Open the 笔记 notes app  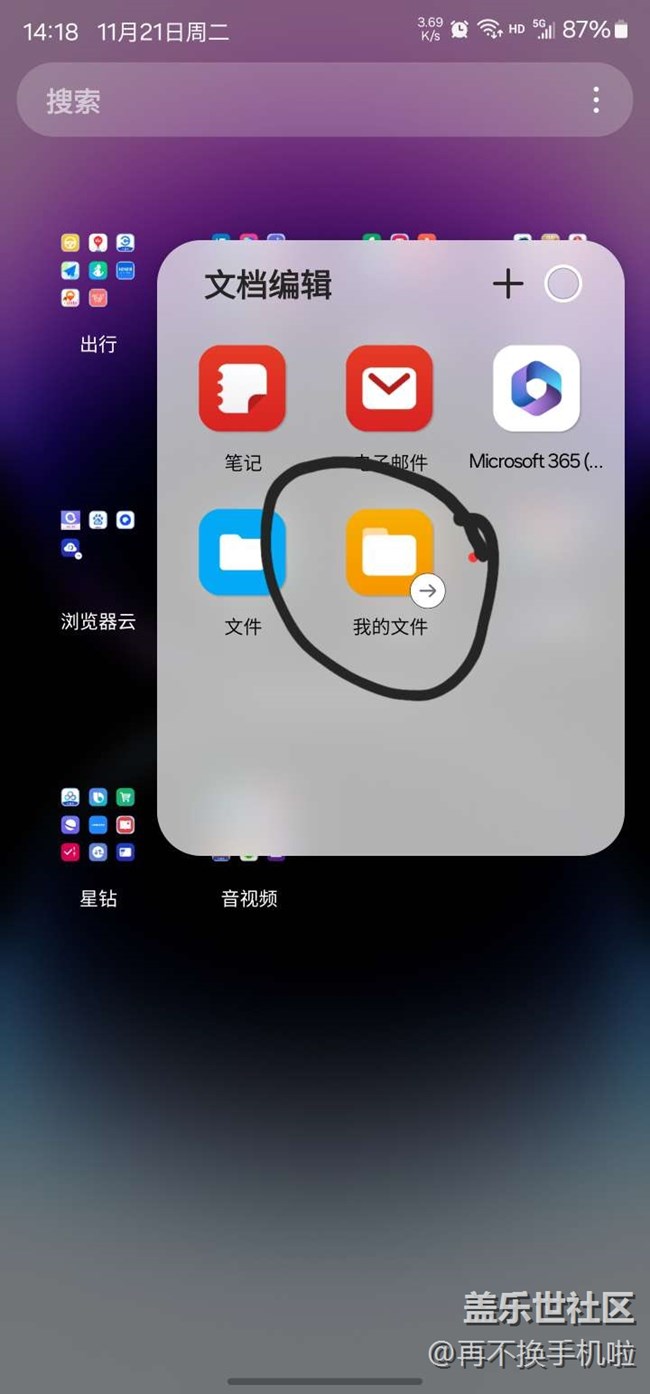pyautogui.click(x=242, y=389)
